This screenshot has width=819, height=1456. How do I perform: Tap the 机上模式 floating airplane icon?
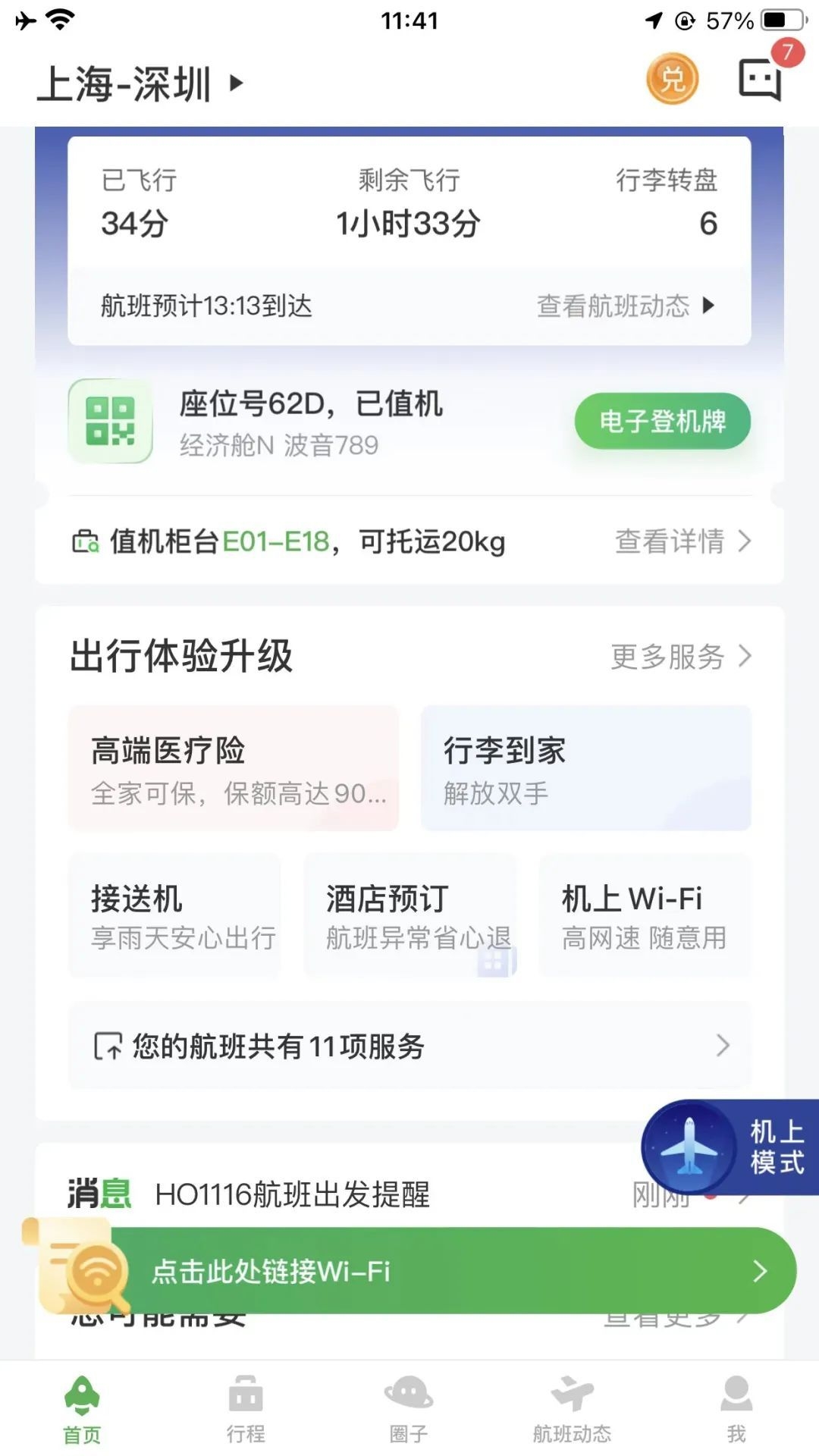690,1147
